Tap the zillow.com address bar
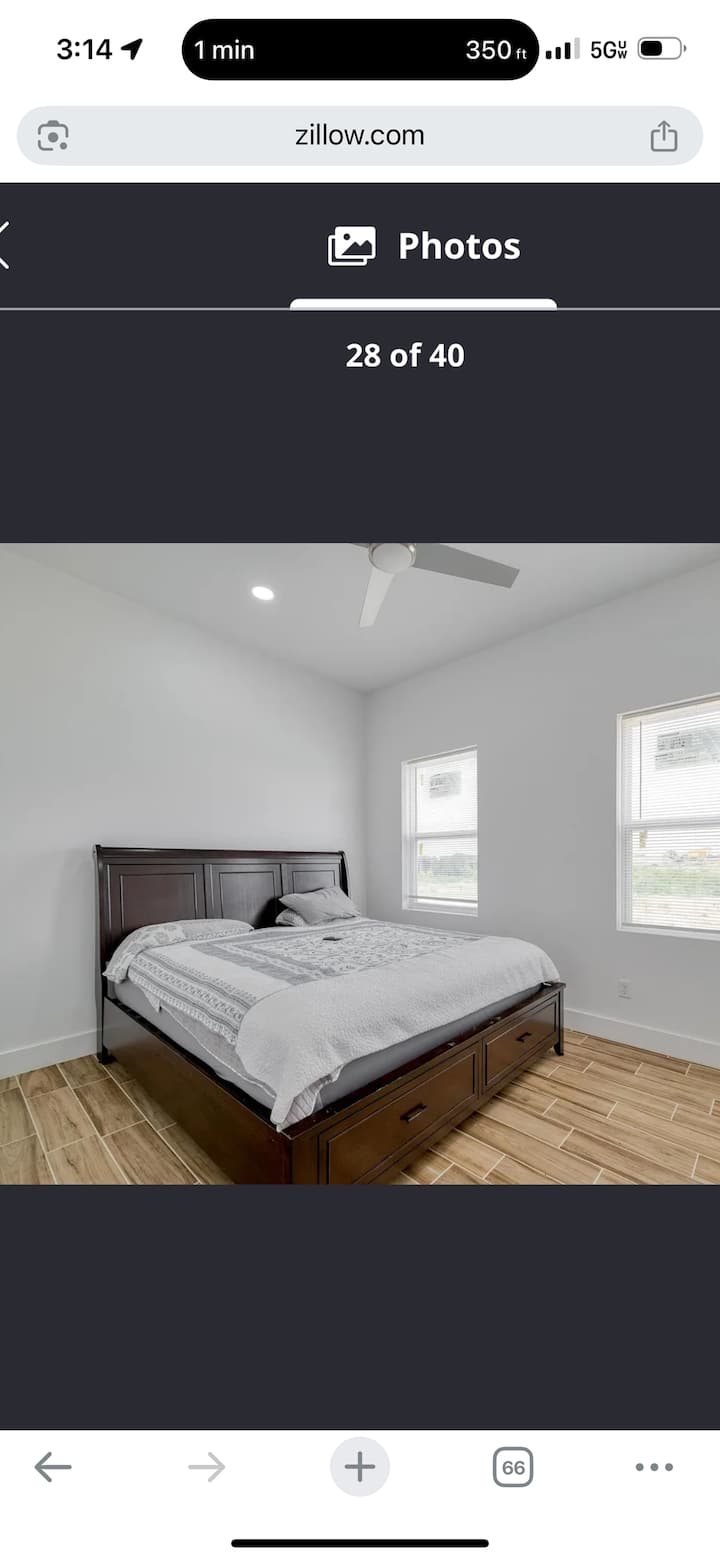 [x=360, y=136]
